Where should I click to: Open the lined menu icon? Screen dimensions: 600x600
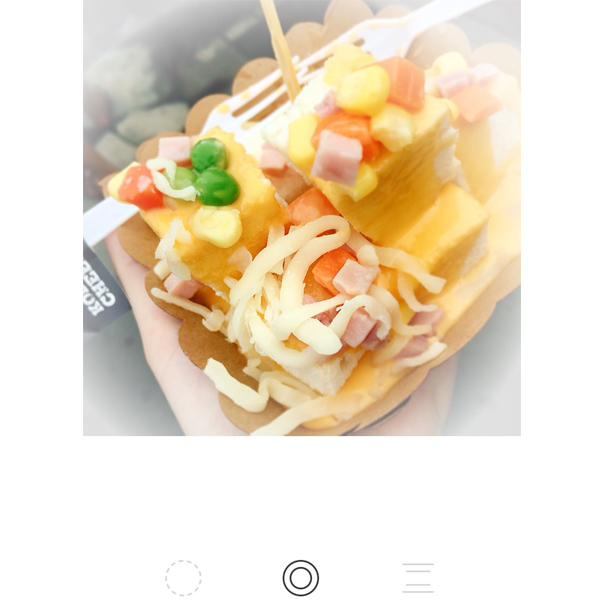418,578
